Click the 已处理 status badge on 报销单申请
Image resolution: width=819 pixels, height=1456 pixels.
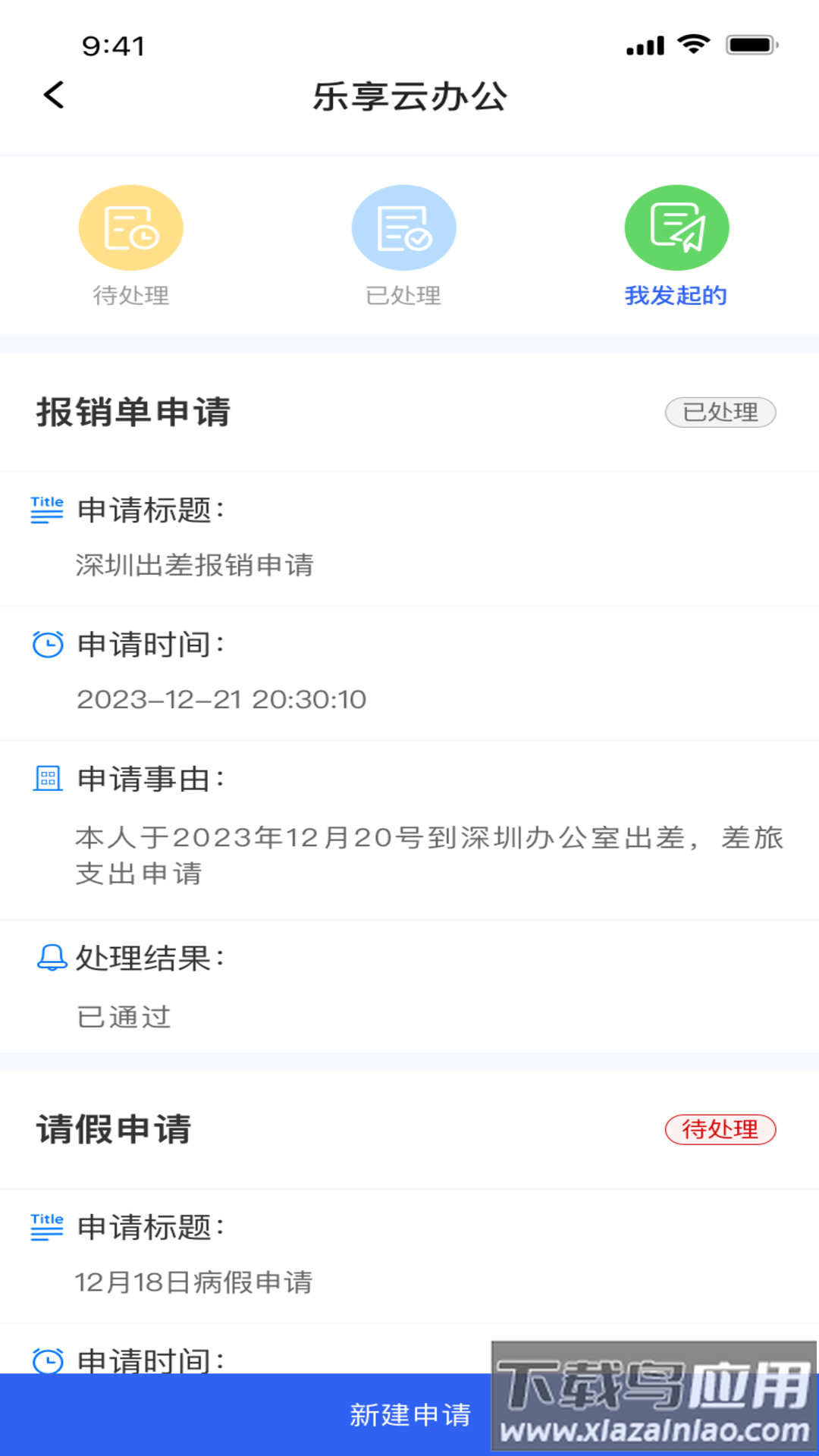coord(720,413)
